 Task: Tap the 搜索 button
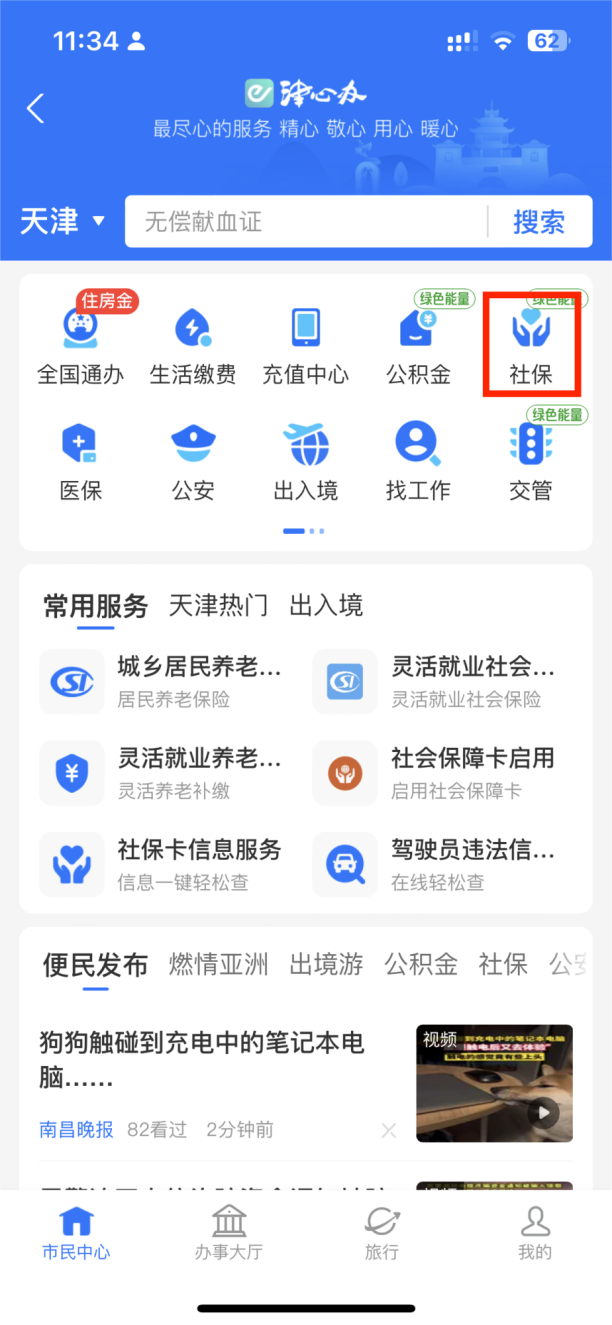(x=539, y=221)
